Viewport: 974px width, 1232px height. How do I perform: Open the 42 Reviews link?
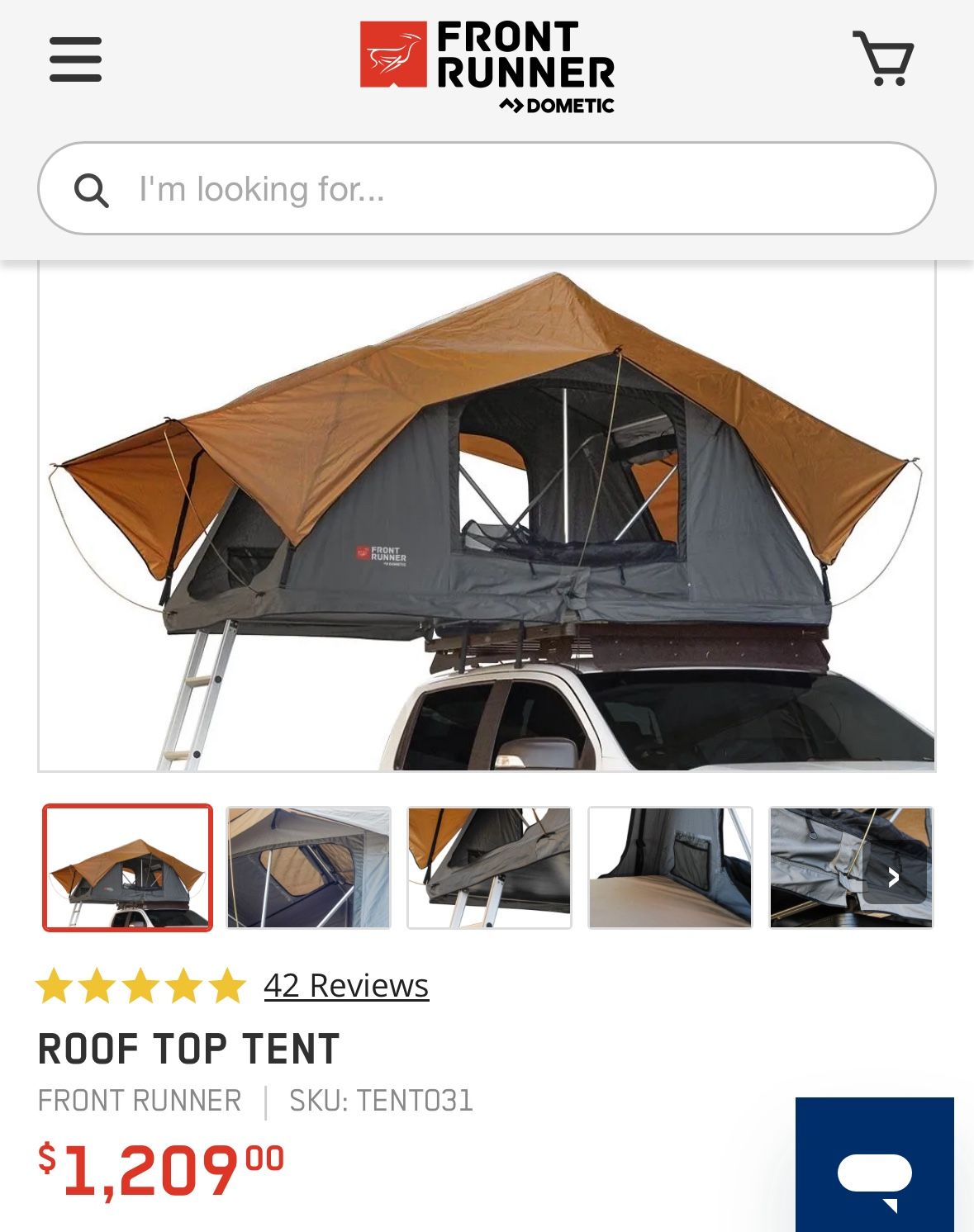344,985
